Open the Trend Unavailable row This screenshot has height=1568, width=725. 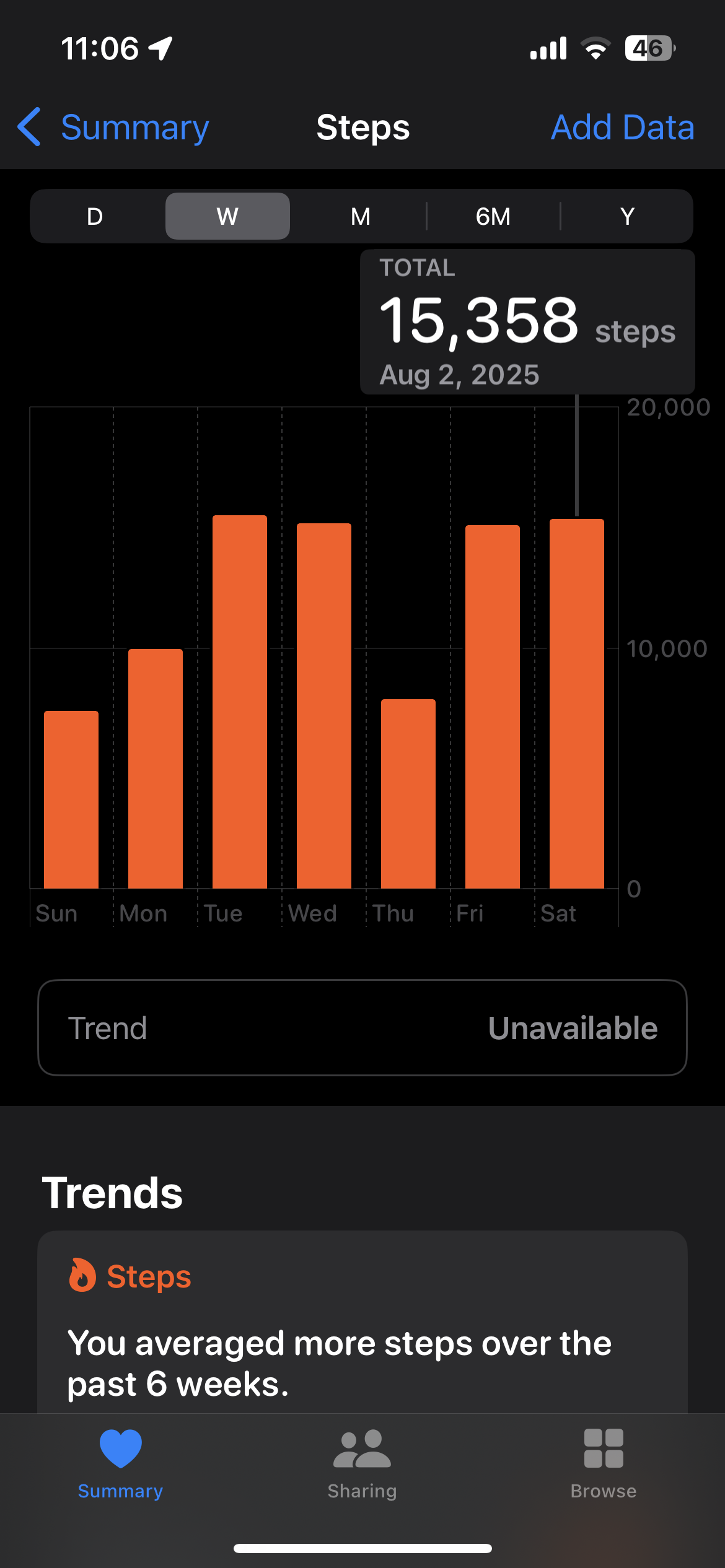click(362, 1028)
